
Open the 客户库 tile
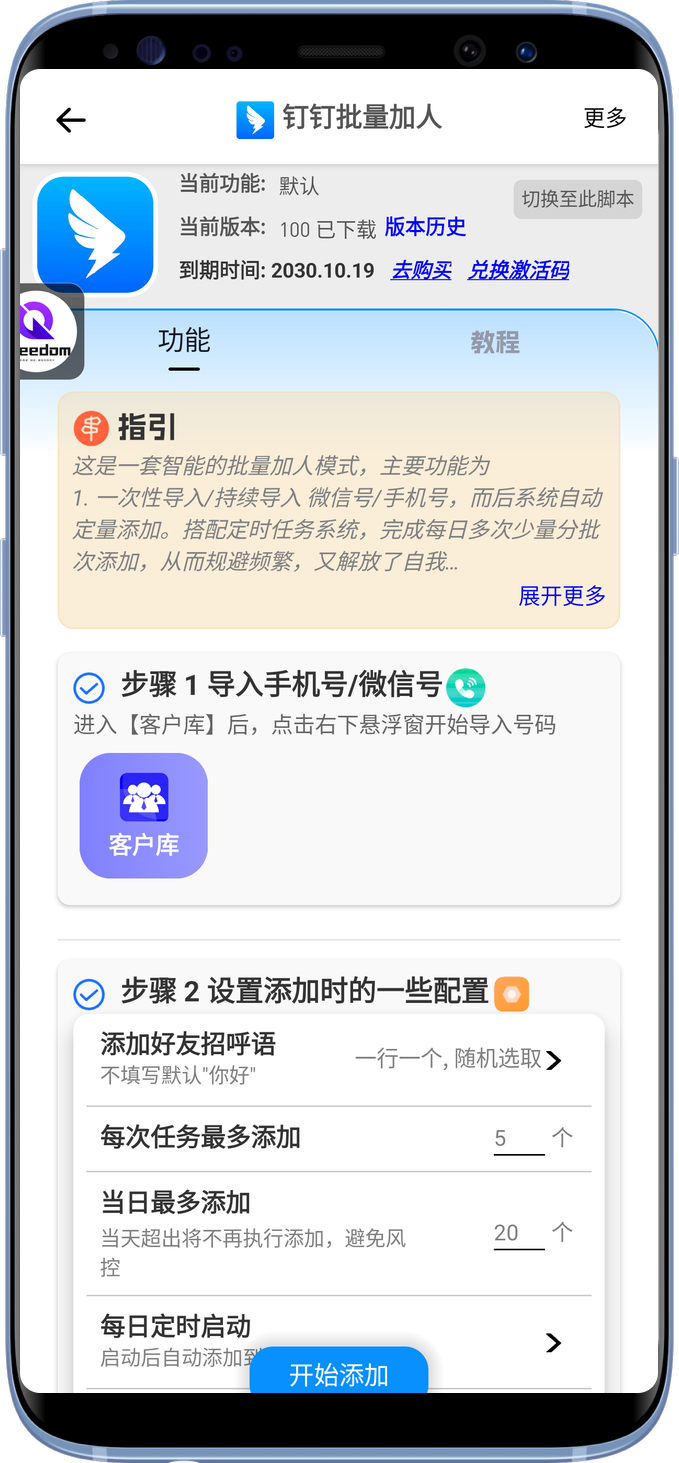(x=144, y=815)
